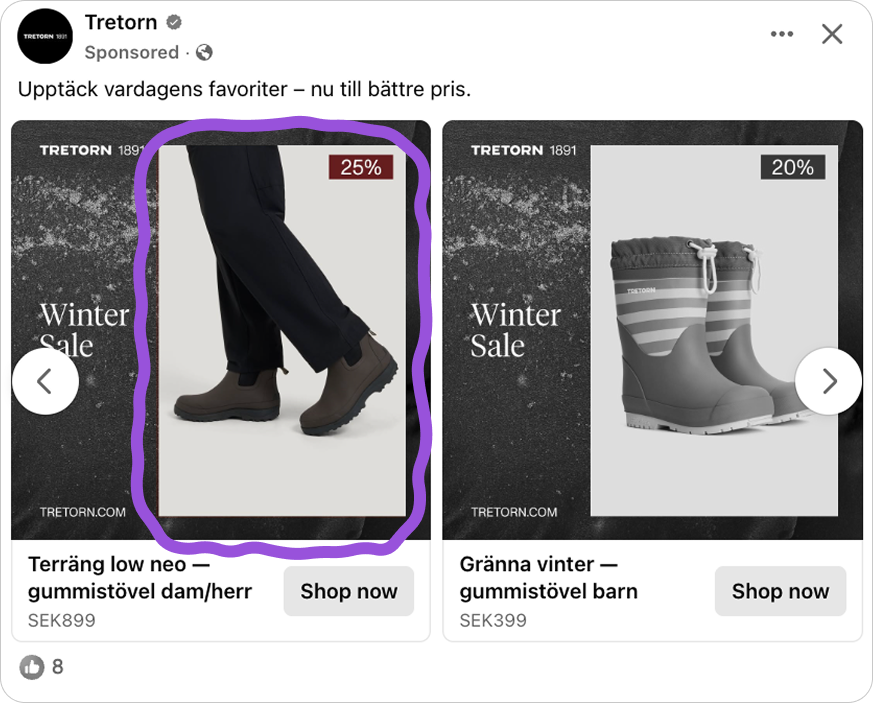The image size is (873, 703).
Task: Shop now for Terräng low neo boots
Action: click(x=348, y=591)
